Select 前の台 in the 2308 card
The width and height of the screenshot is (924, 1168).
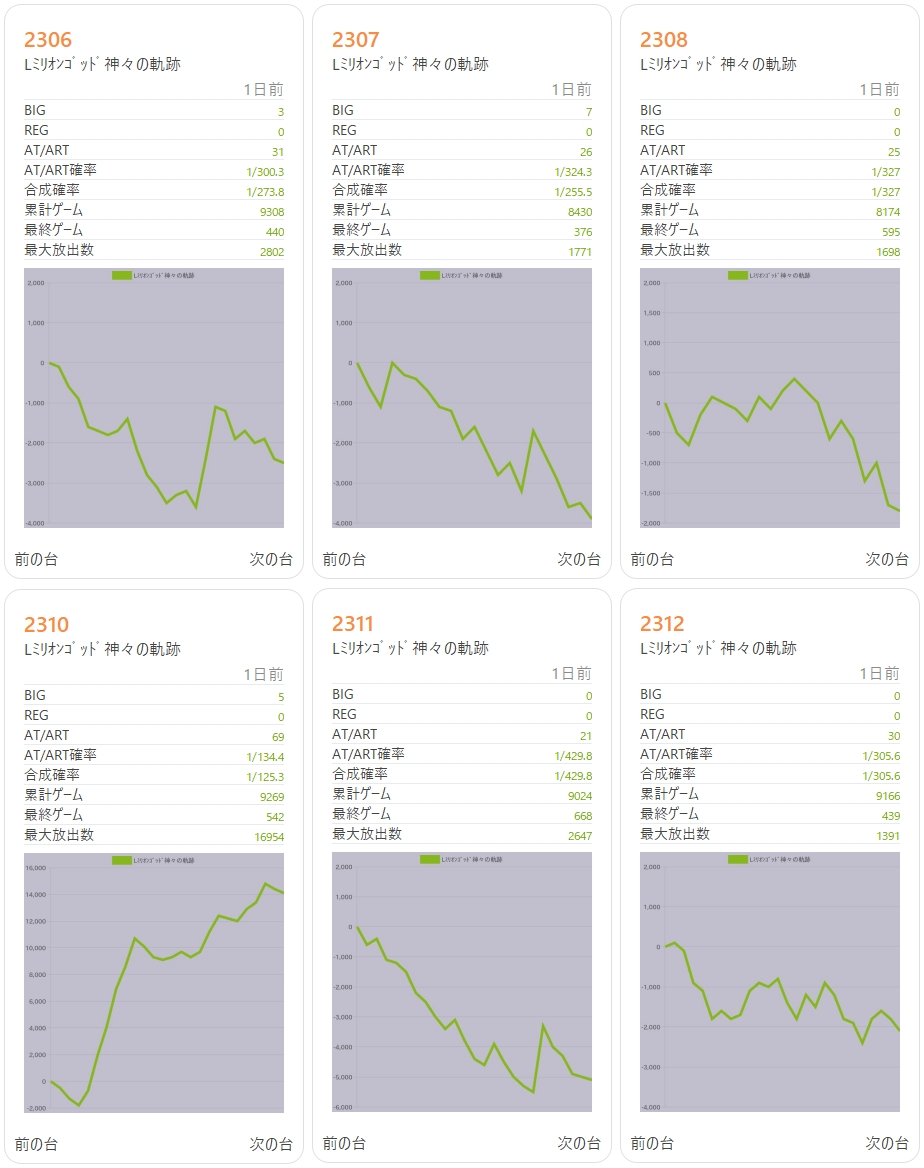[652, 559]
